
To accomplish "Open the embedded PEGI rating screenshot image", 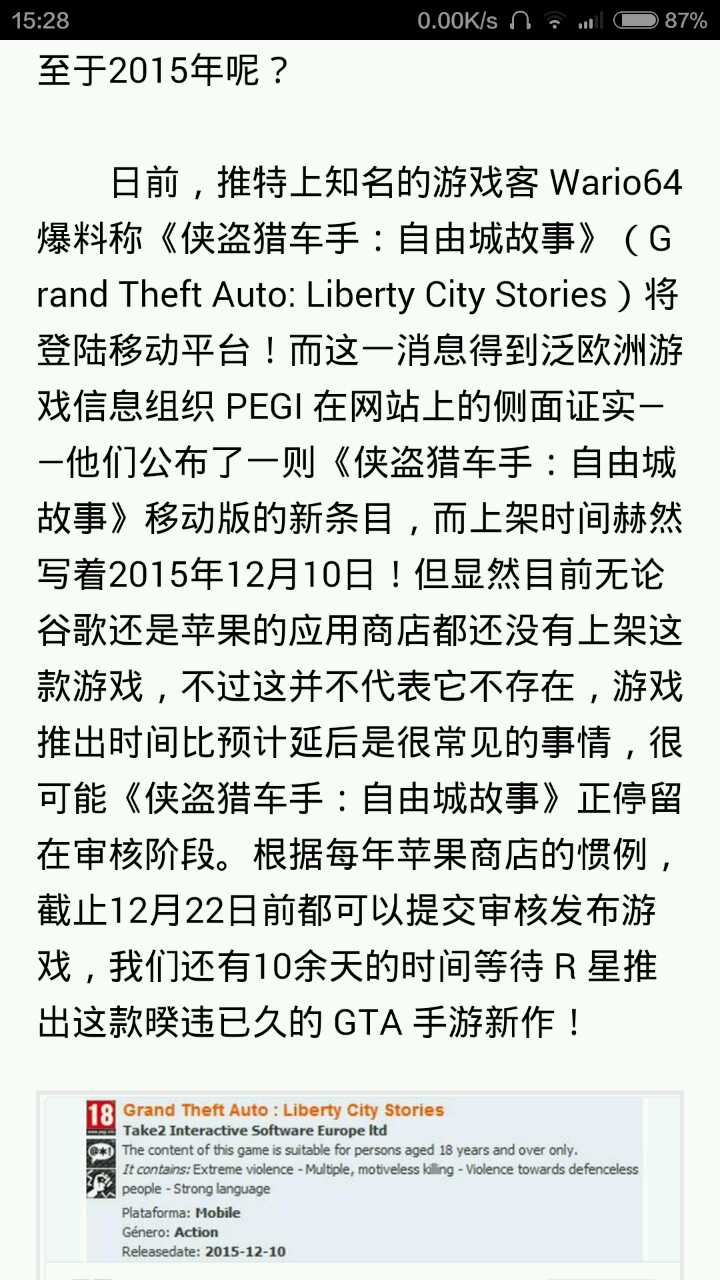I will coord(360,1180).
